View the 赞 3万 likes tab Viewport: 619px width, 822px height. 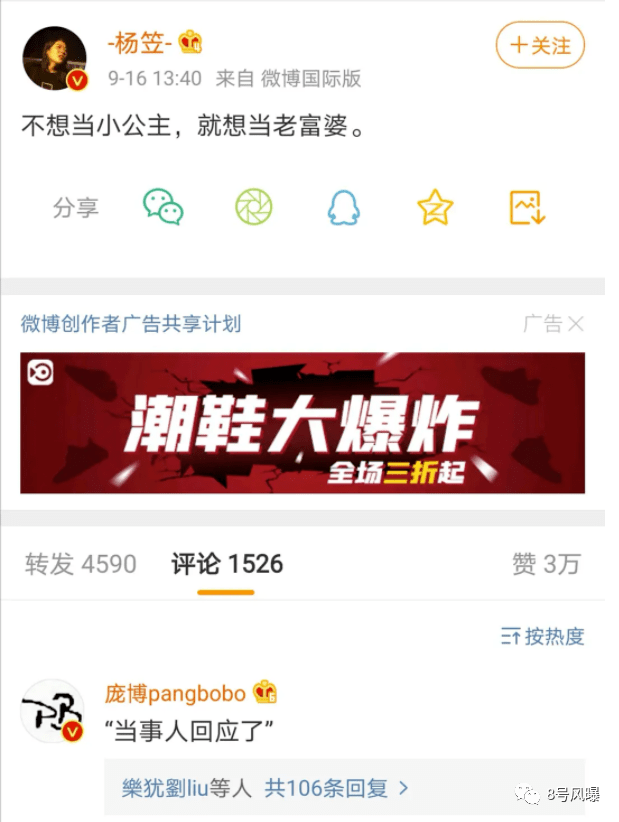546,564
